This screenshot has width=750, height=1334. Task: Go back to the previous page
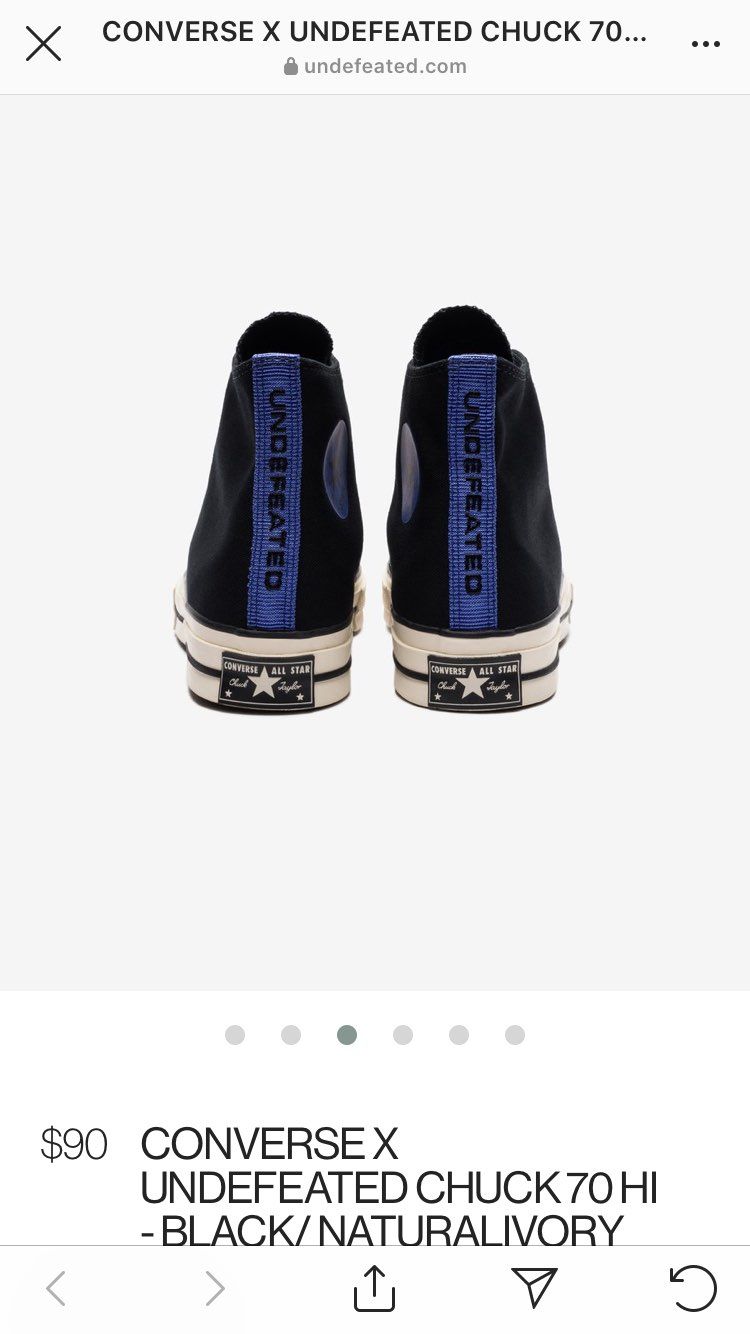tap(56, 1288)
